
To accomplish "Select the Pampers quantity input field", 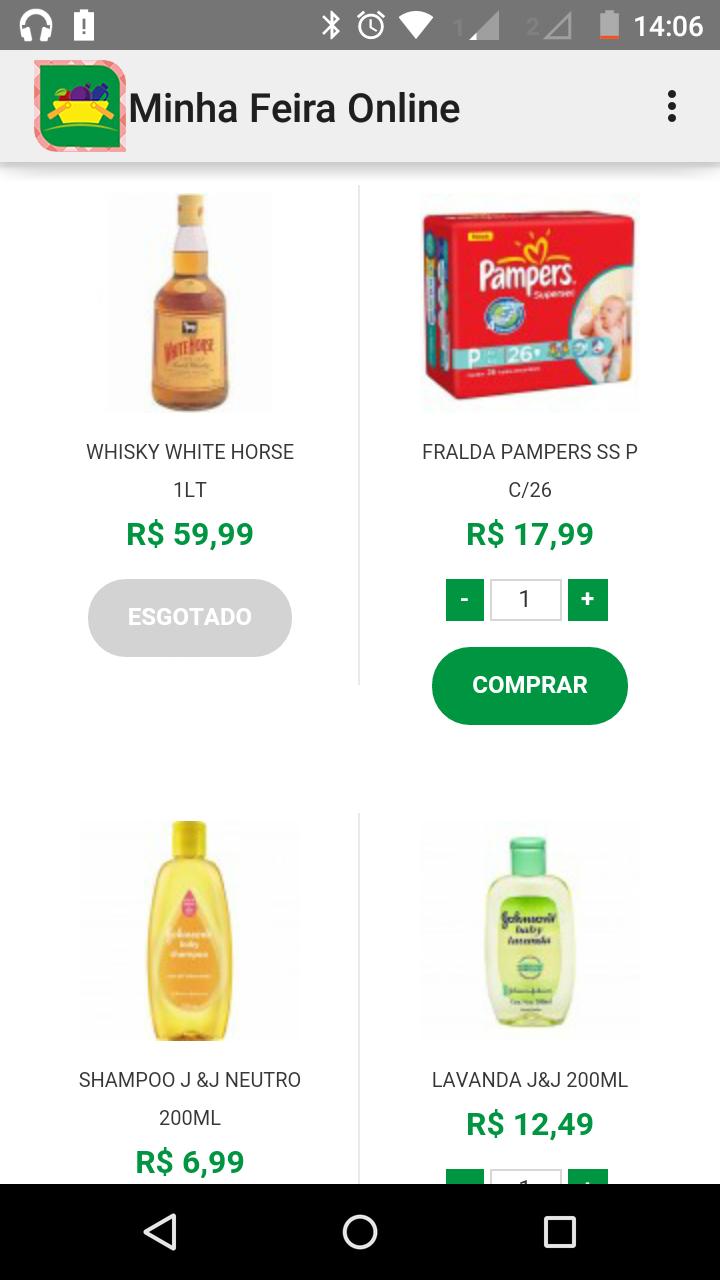I will click(525, 599).
